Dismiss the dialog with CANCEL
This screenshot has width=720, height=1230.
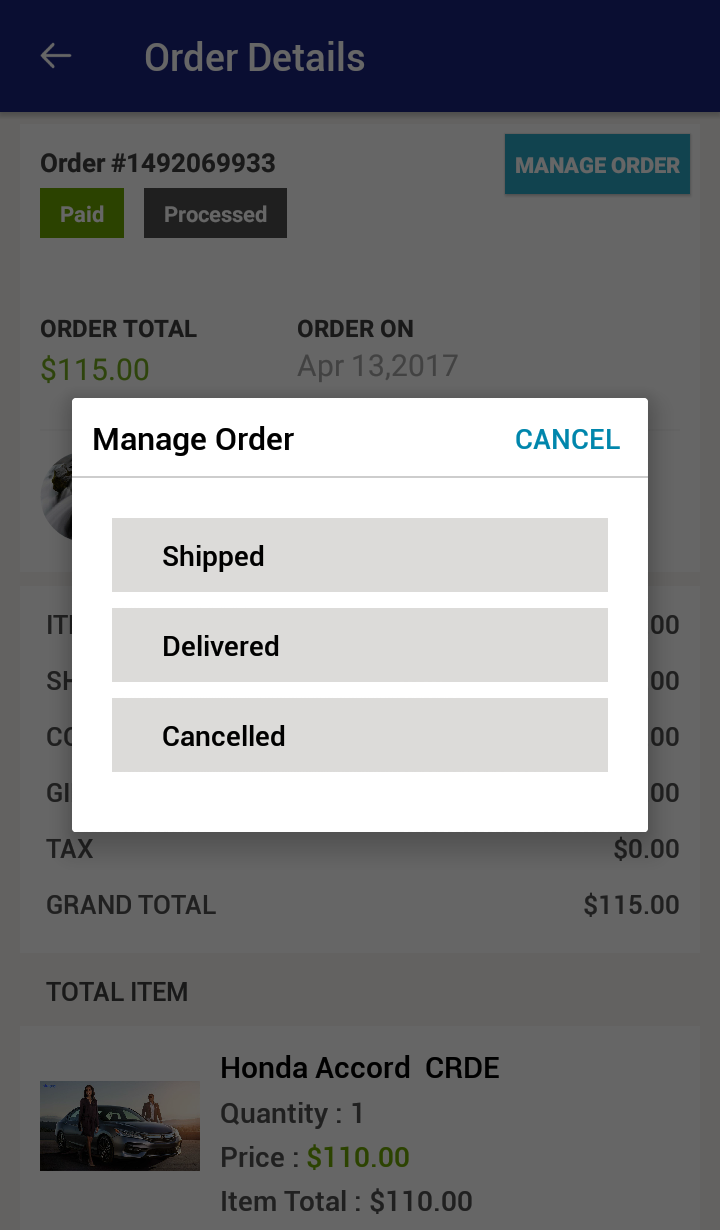point(567,439)
